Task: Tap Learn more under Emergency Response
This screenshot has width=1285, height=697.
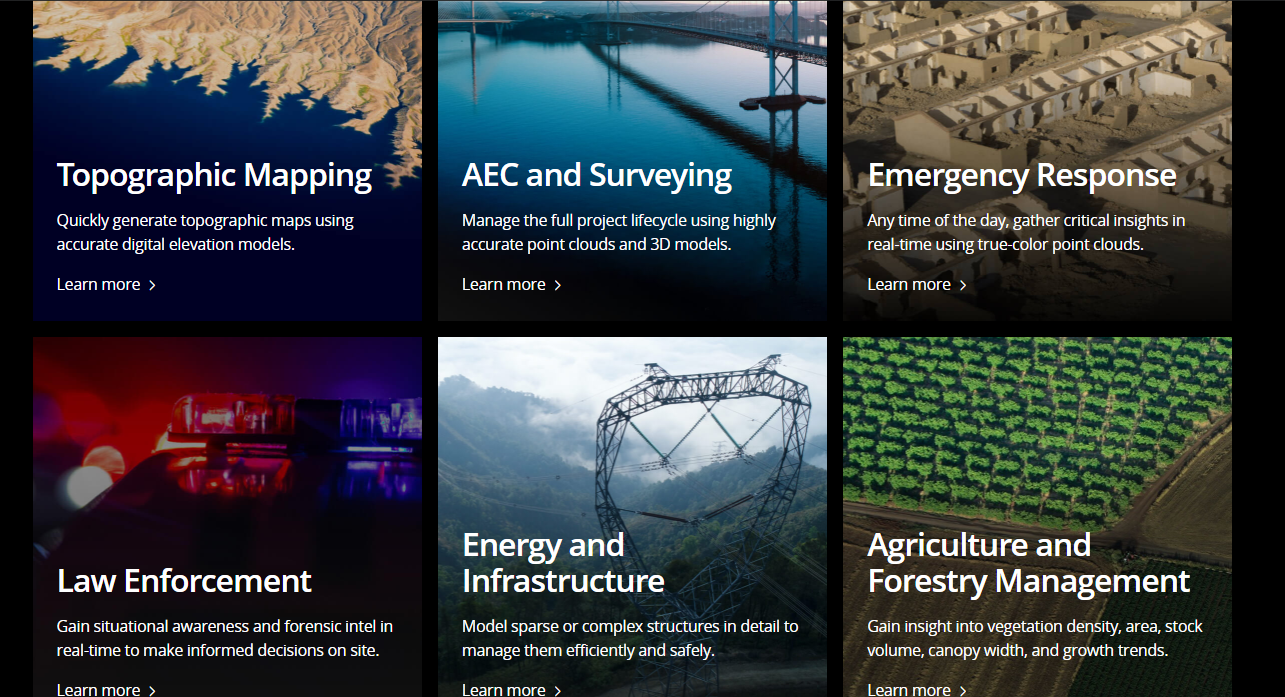Action: click(916, 285)
